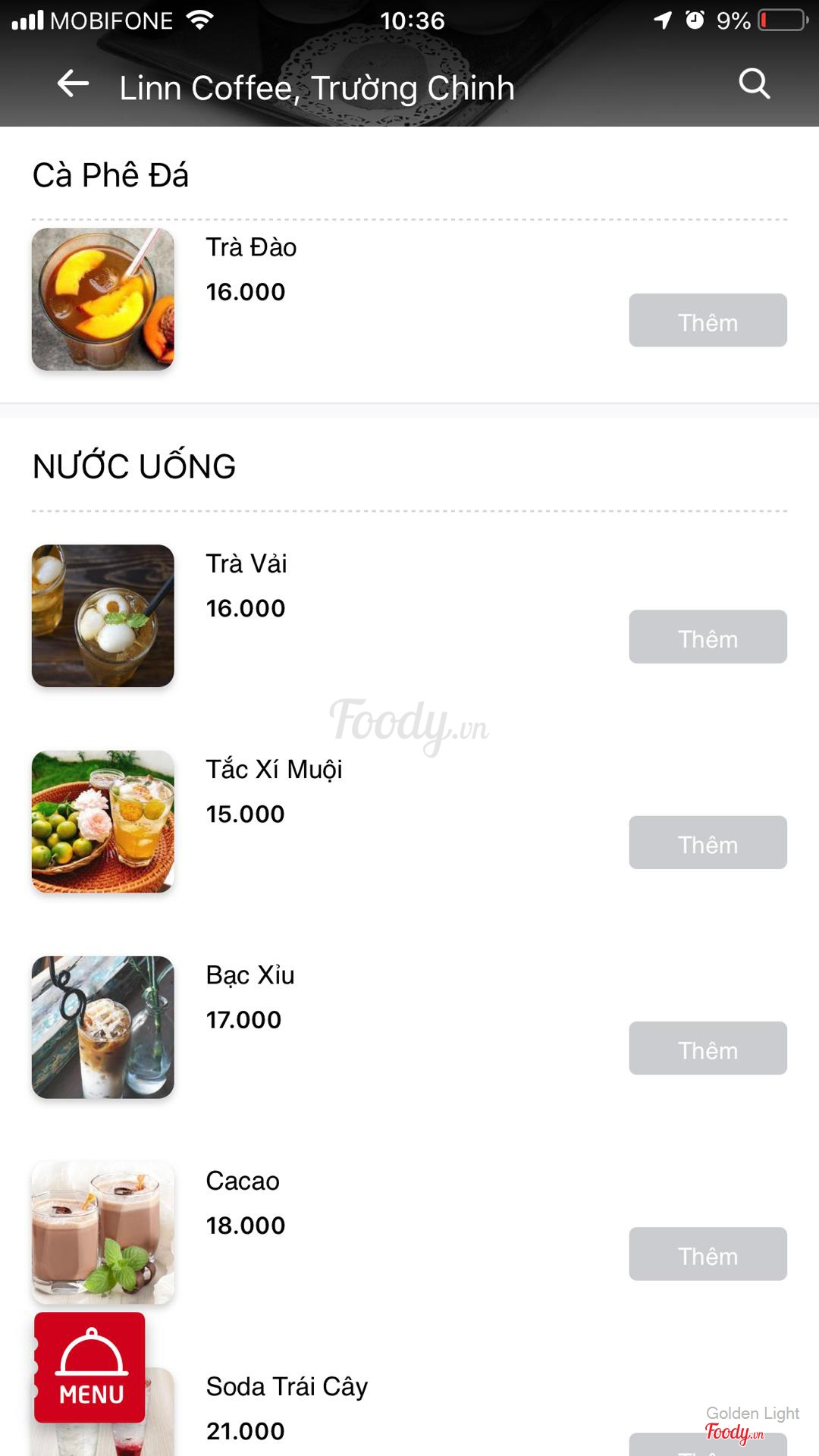This screenshot has width=819, height=1456.
Task: Add Bạc Xỉu to the order
Action: tap(708, 1048)
